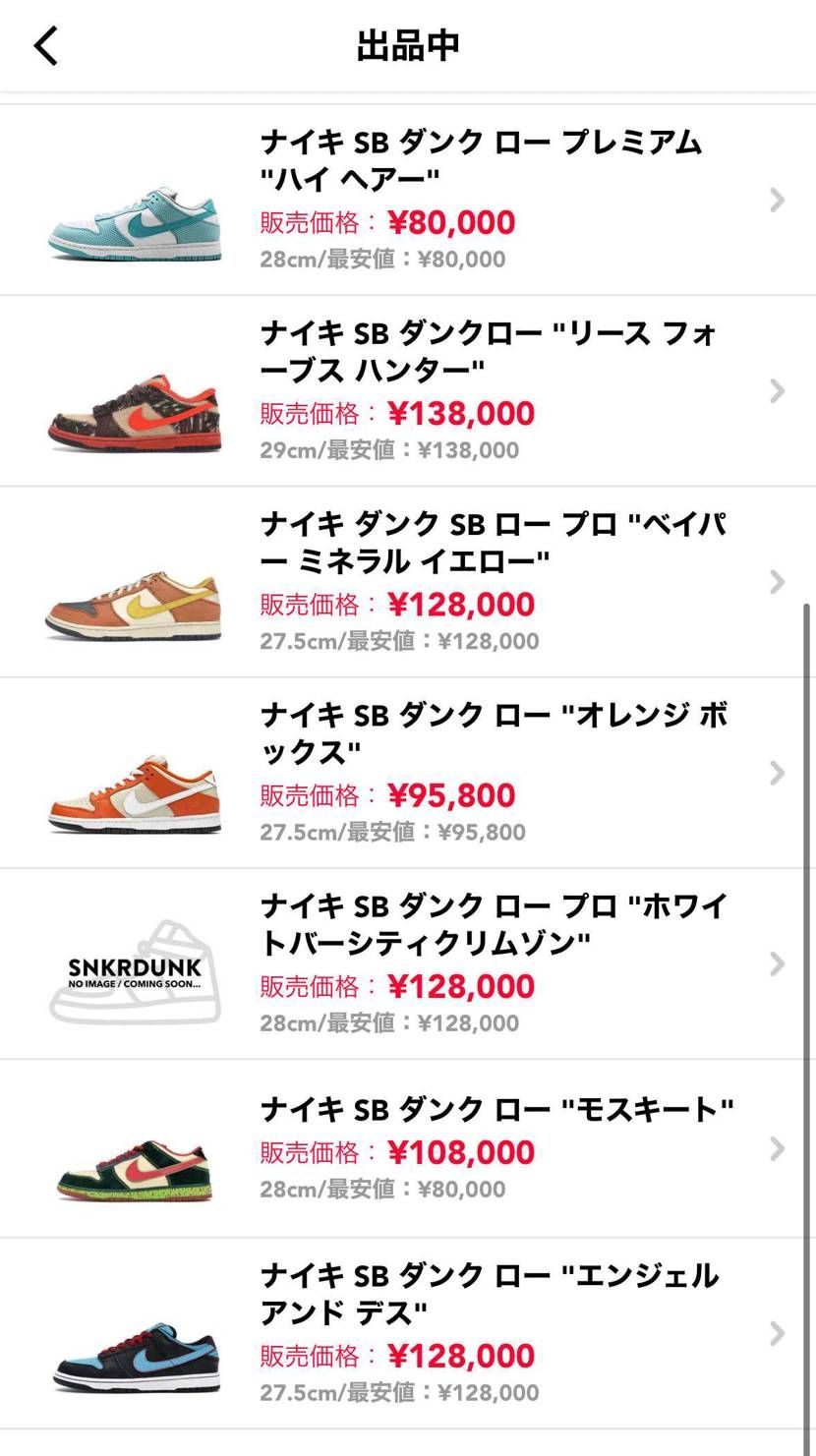Go back from the 出品中 screen
The height and width of the screenshot is (1456, 816).
[46, 45]
